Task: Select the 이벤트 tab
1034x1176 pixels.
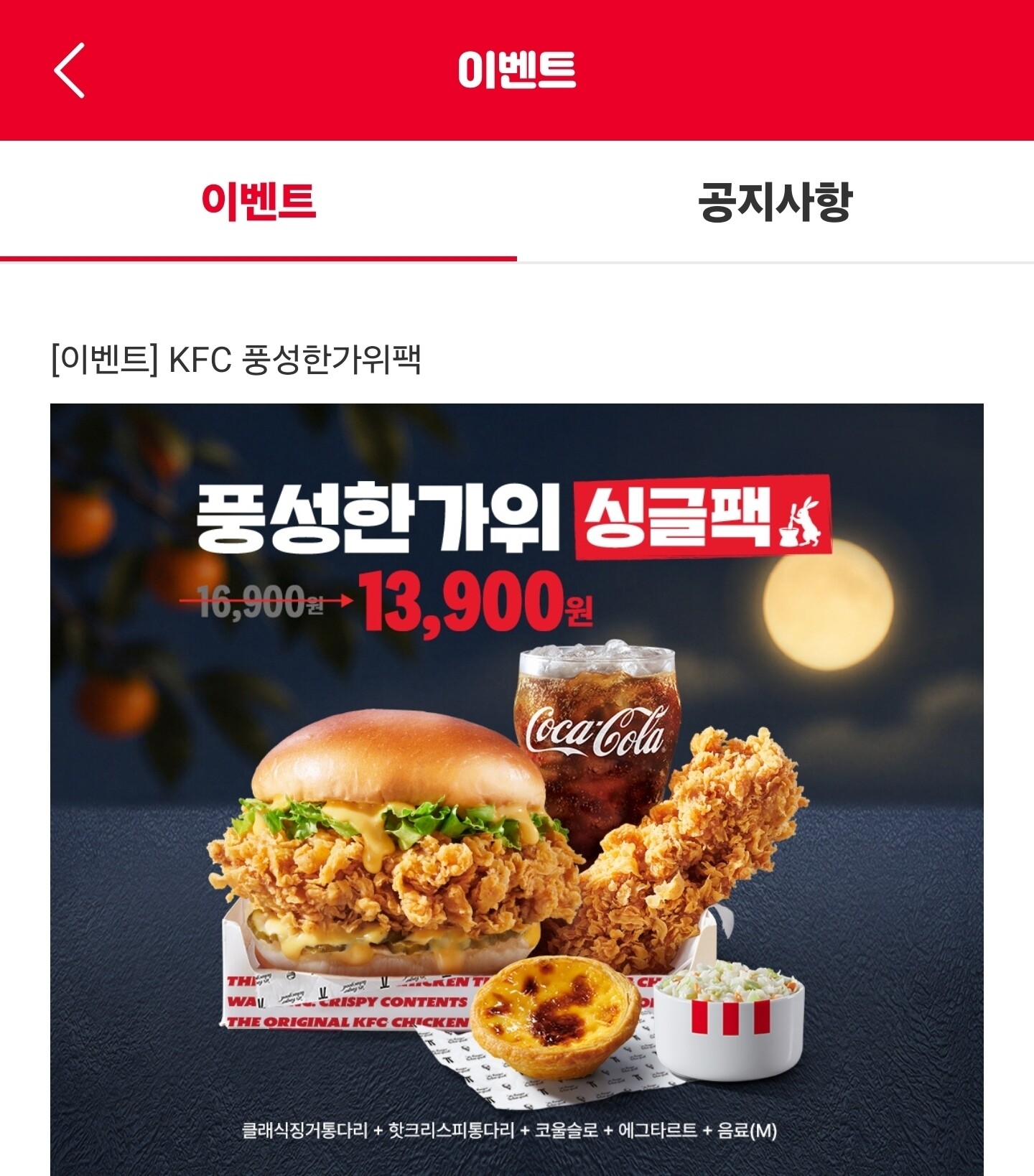Action: tap(258, 202)
